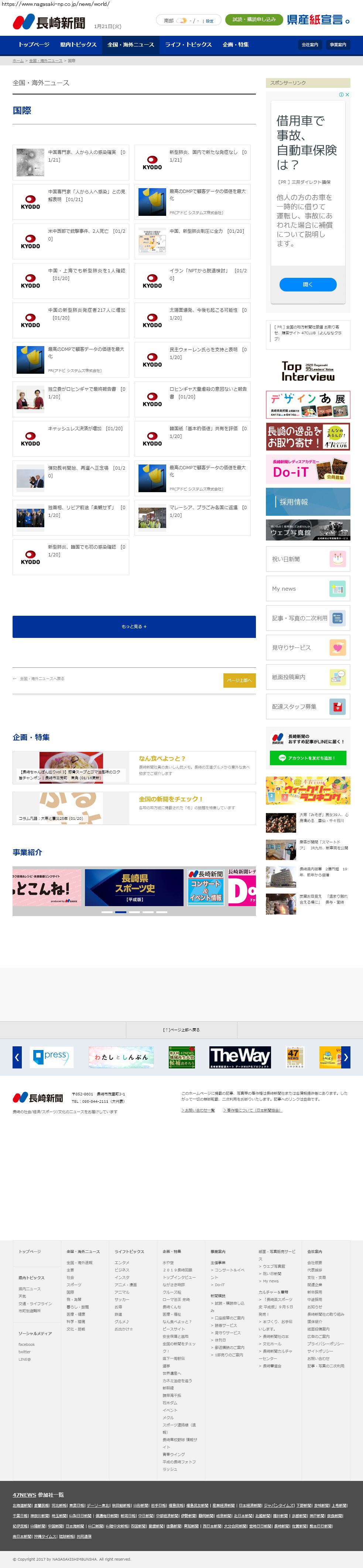Open 会社案内 header link
The width and height of the screenshot is (363, 1568).
click(x=310, y=44)
